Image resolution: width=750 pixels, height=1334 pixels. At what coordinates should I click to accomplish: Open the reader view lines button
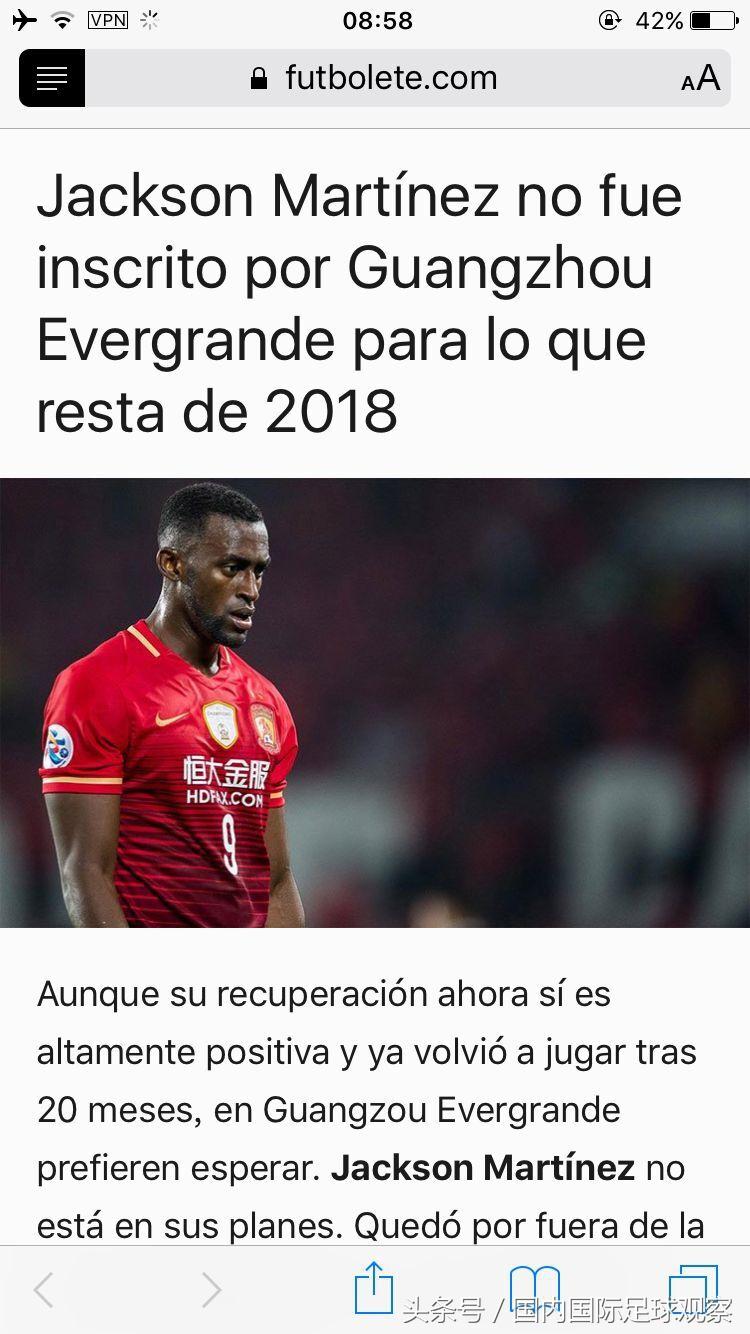[52, 78]
